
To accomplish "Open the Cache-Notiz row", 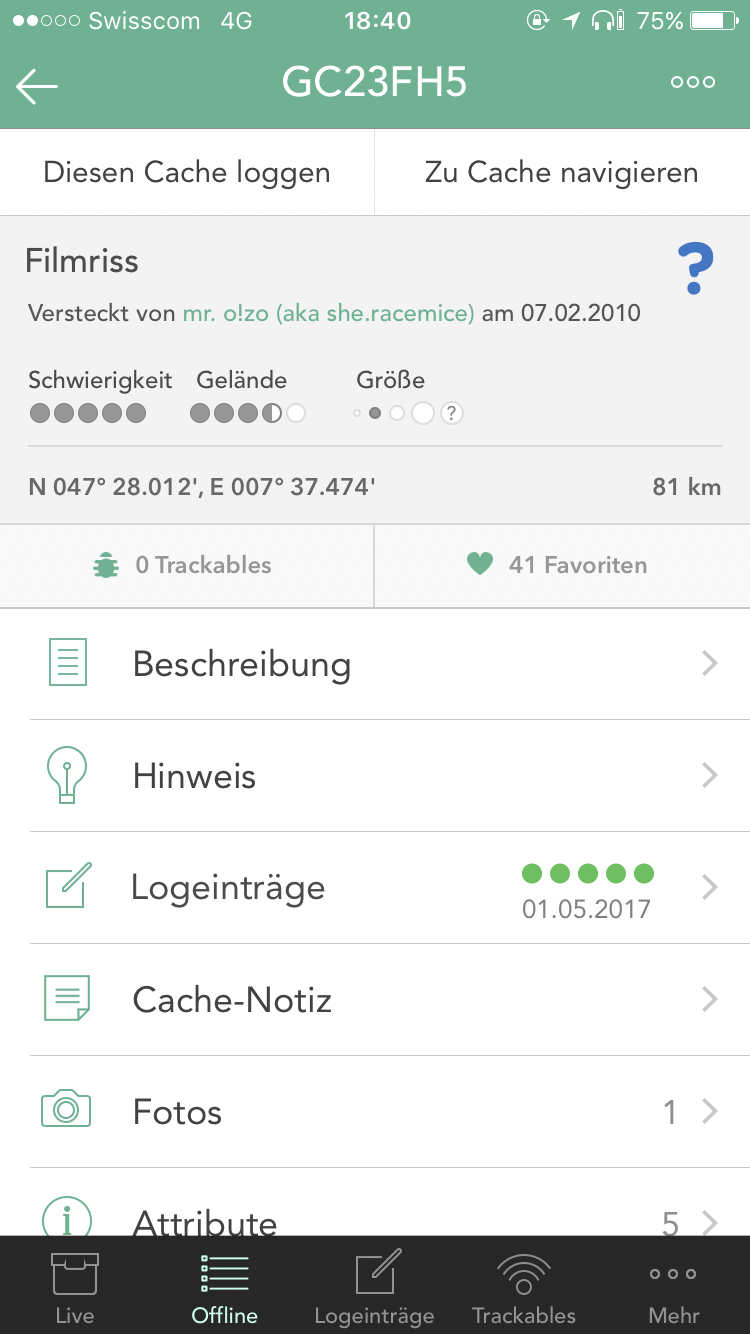I will [x=375, y=1000].
